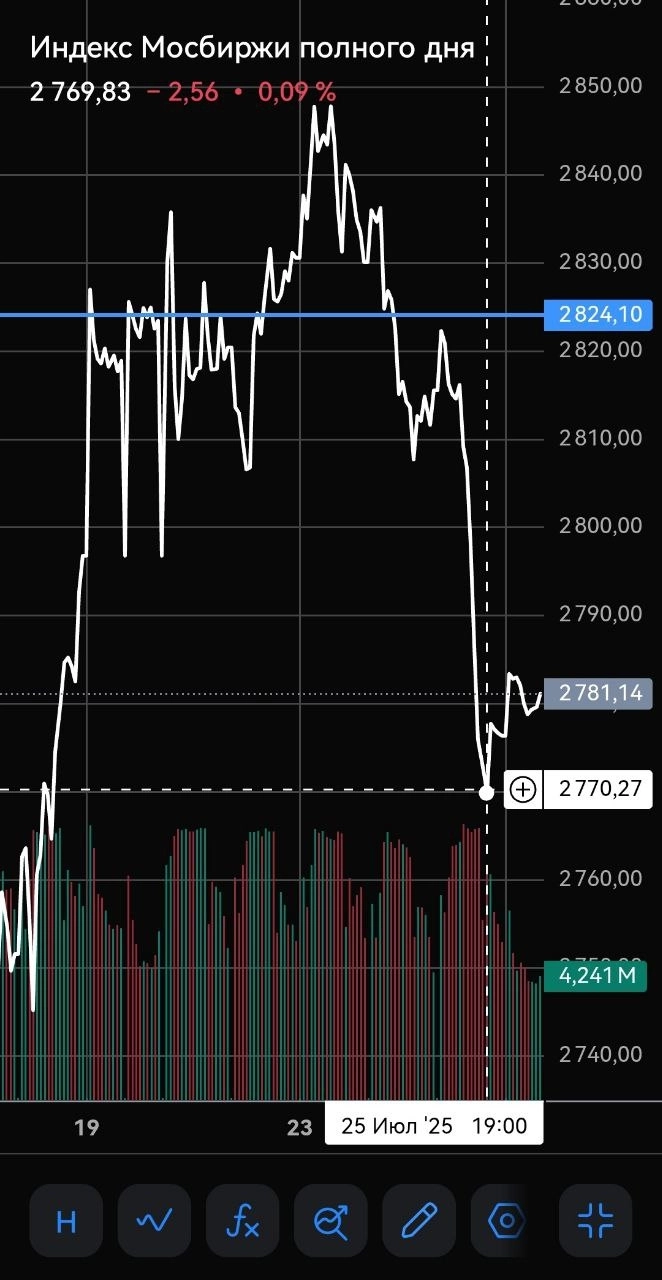Change the chart line type
Viewport: 662px width, 1280px height.
point(154,1221)
